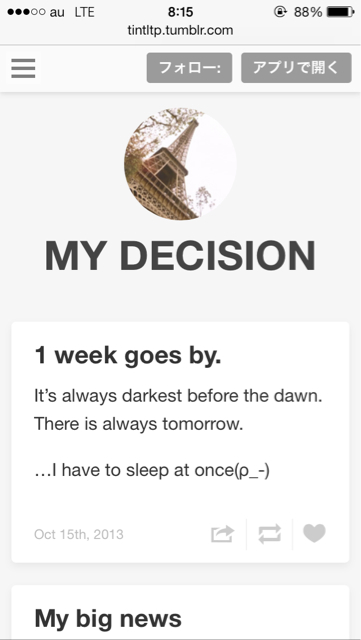Screen dimensions: 361x640
Task: Tap the アプリで開く button
Action: tap(296, 68)
